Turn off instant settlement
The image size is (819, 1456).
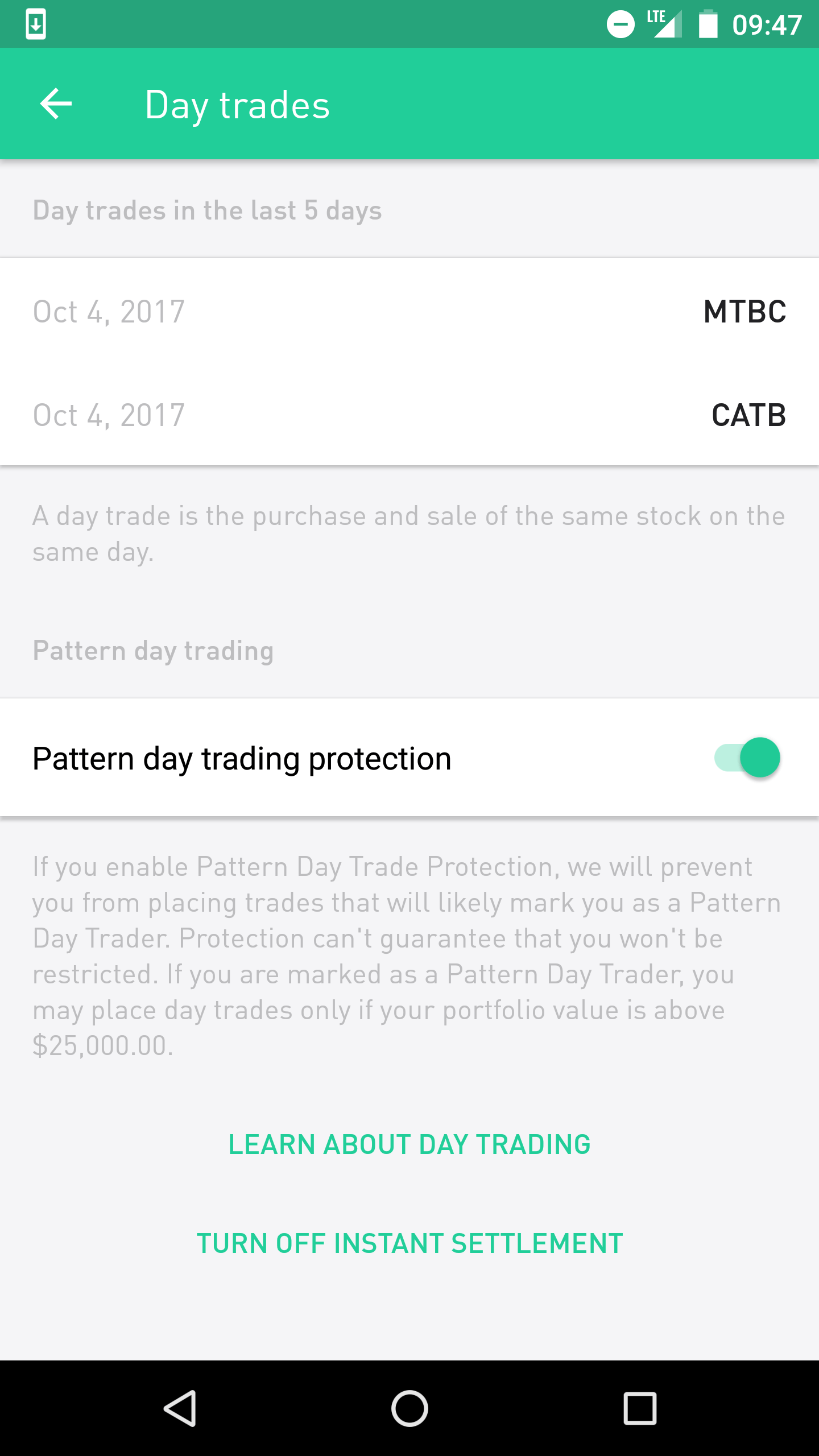coord(409,1243)
